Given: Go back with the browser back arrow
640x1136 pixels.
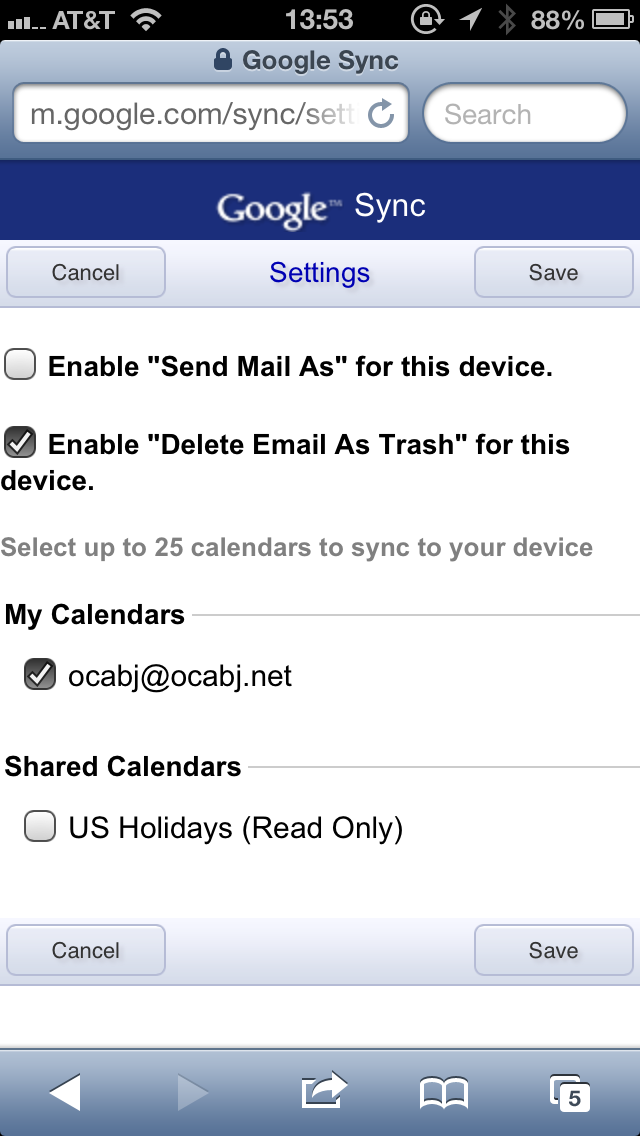Looking at the screenshot, I should (x=65, y=1093).
